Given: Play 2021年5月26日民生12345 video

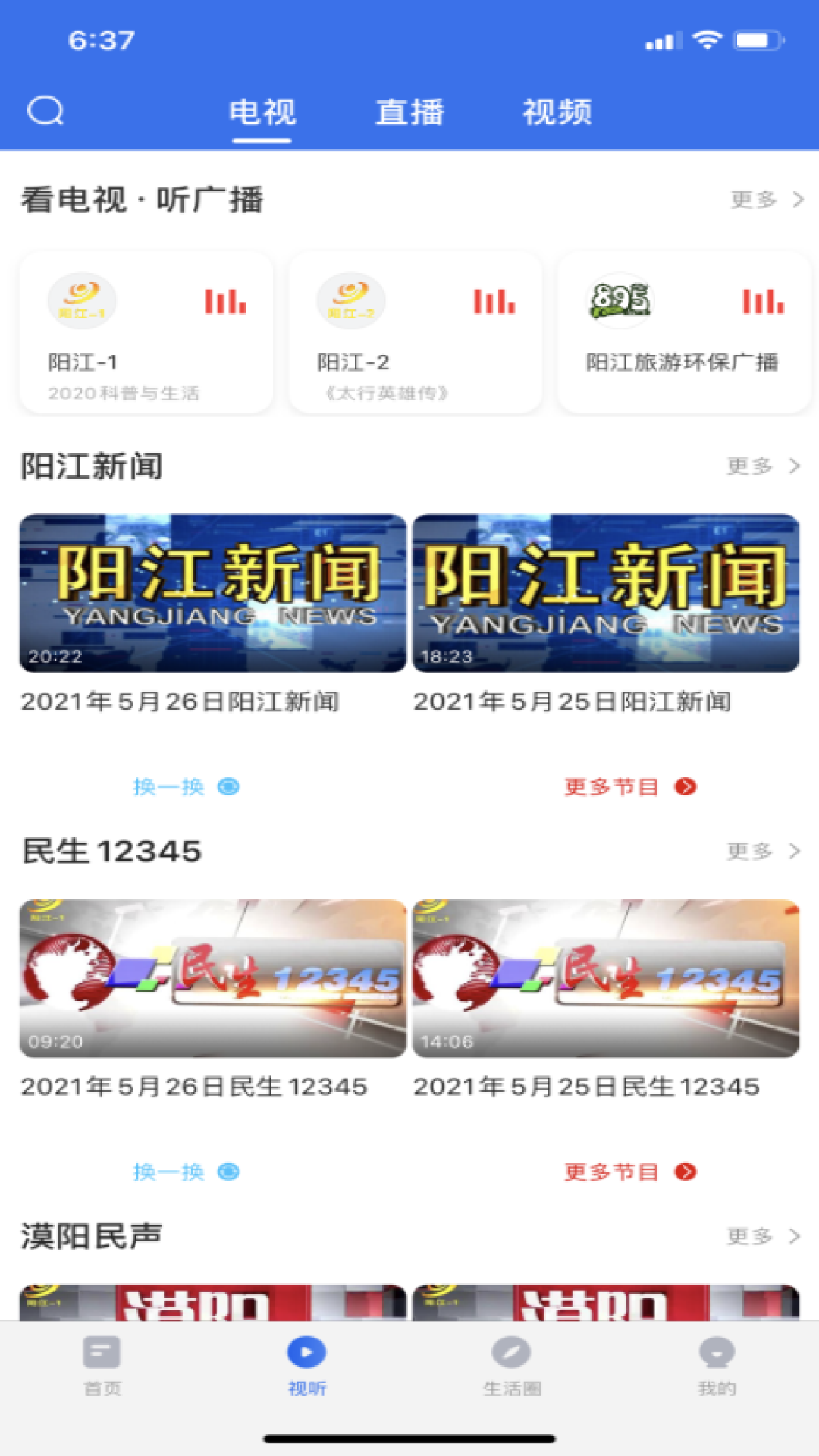Looking at the screenshot, I should click(213, 978).
